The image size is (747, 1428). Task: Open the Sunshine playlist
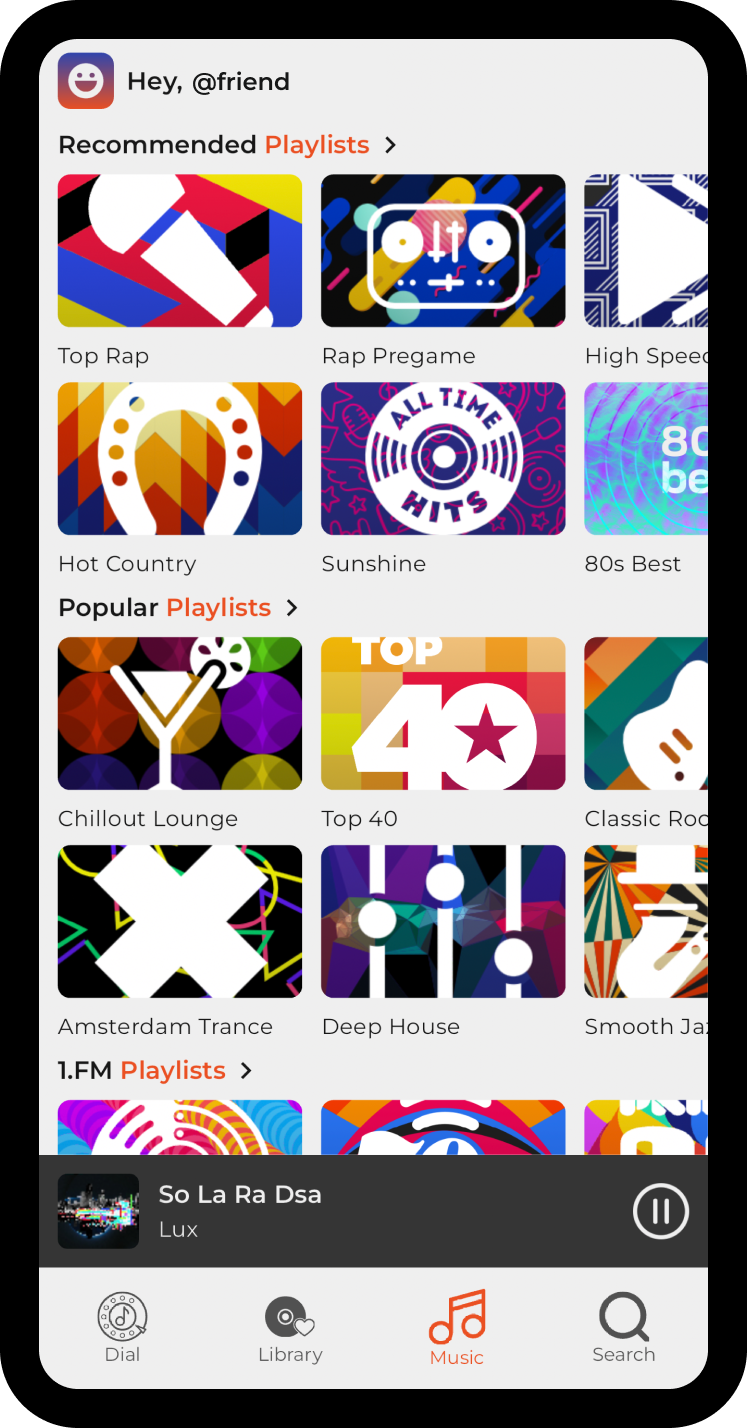[443, 459]
